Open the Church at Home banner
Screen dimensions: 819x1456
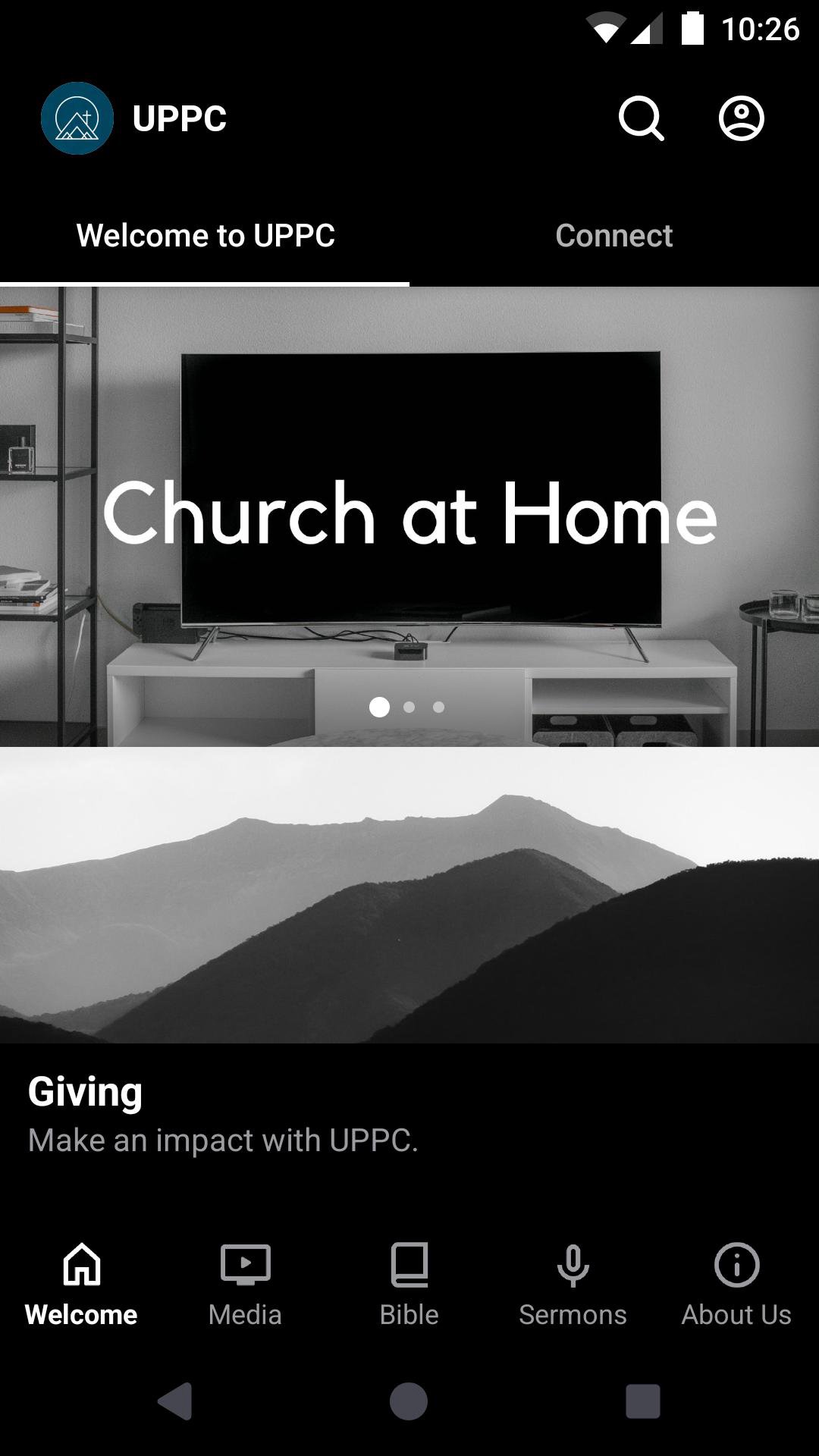(409, 516)
